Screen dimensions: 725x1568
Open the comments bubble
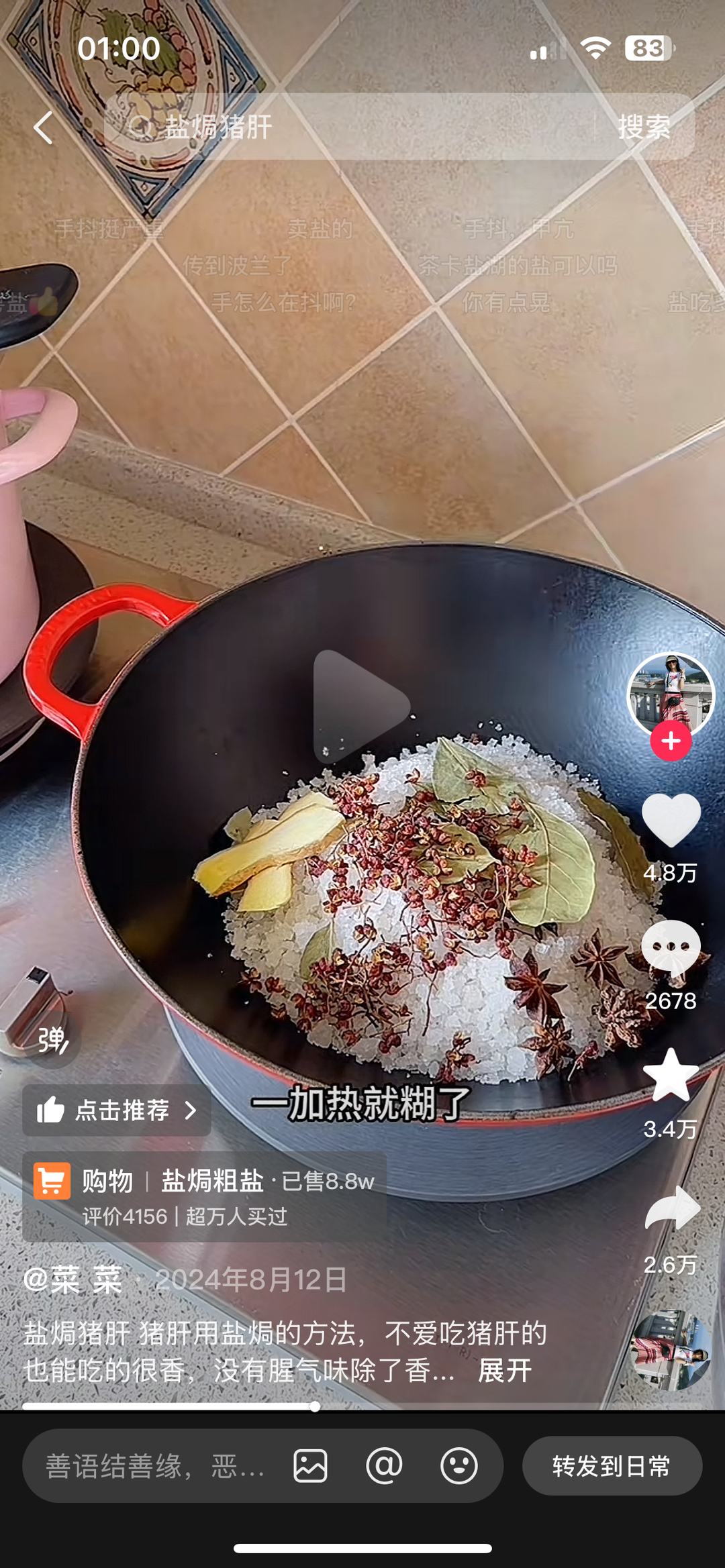click(x=671, y=948)
